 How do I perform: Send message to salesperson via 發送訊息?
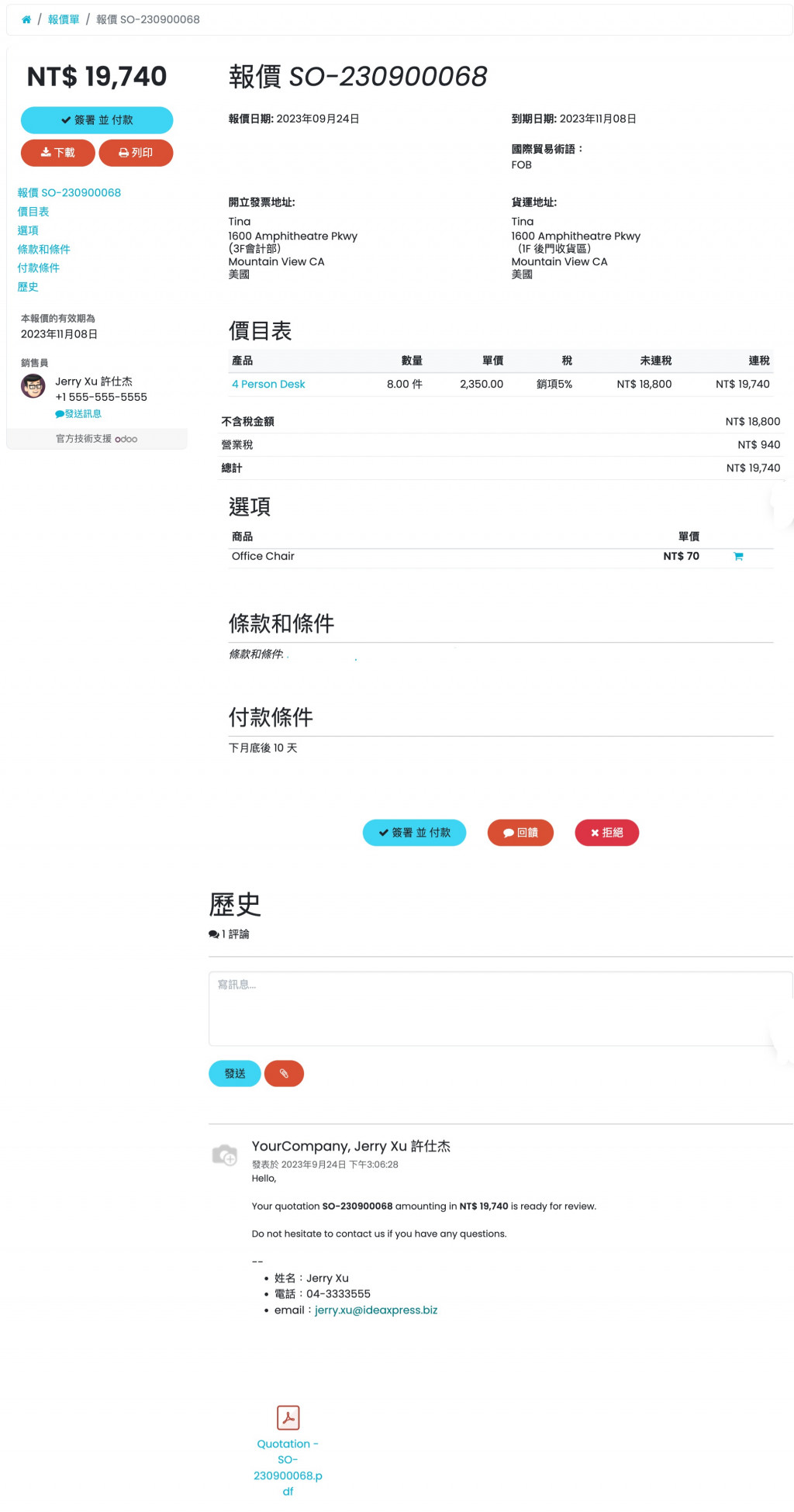tap(78, 414)
